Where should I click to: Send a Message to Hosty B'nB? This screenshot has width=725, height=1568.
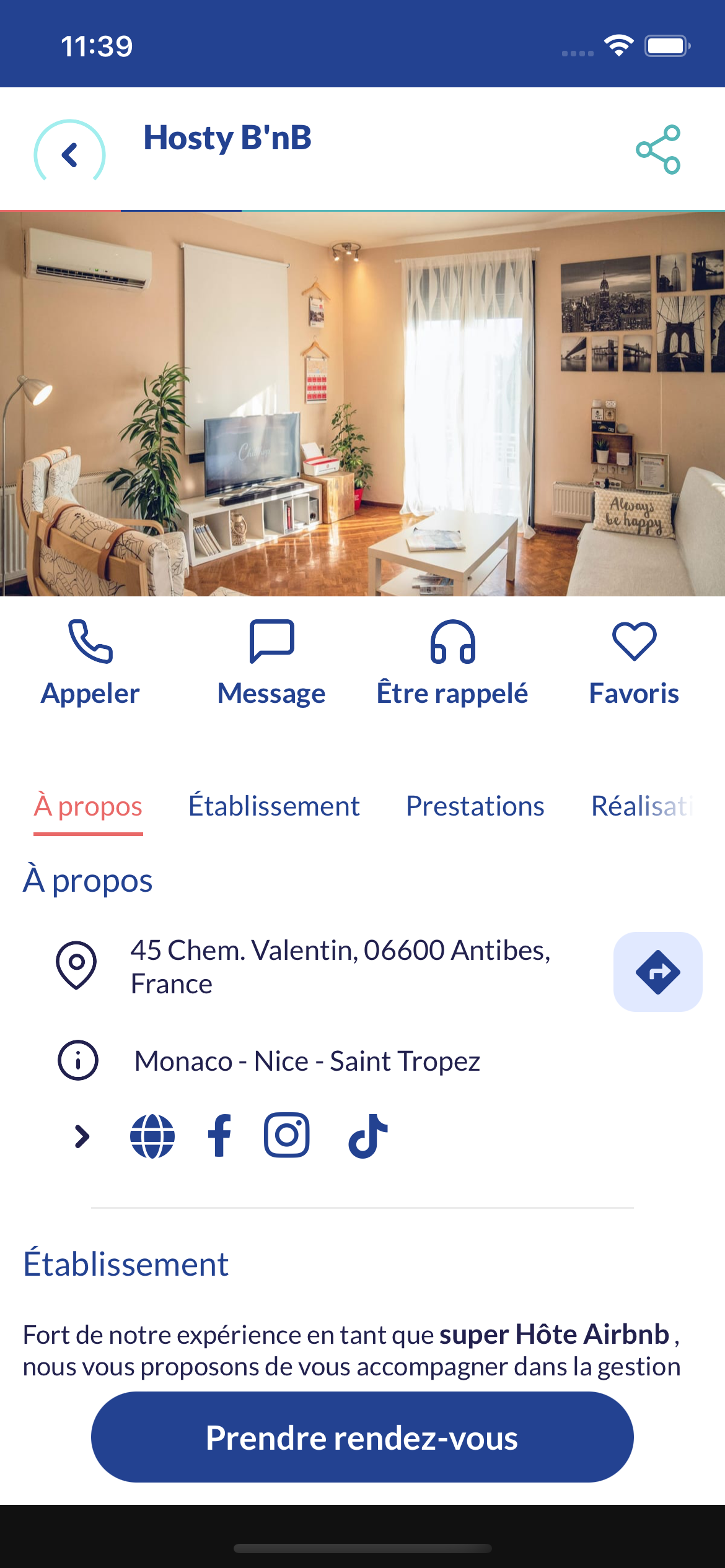pos(271,664)
